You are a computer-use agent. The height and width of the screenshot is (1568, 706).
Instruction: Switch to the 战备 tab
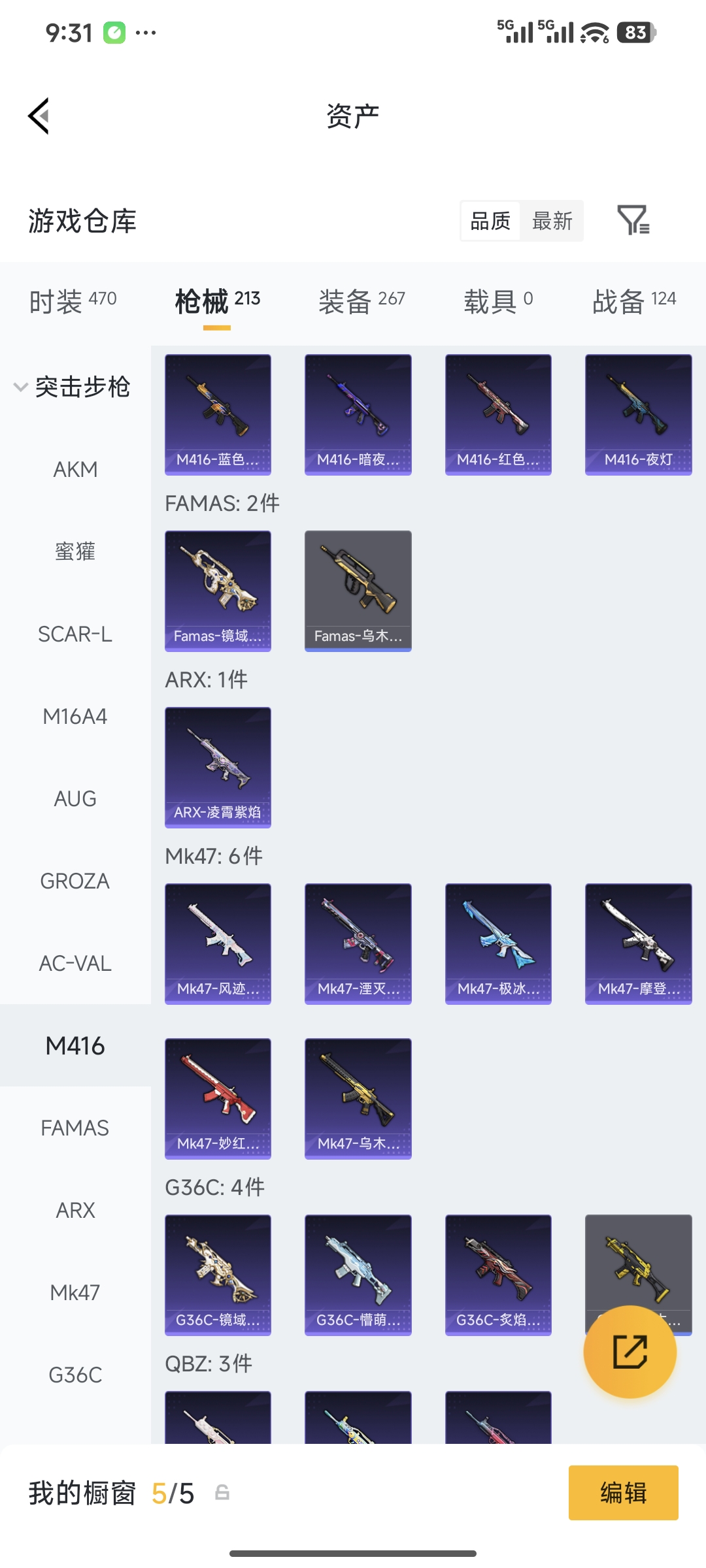point(633,301)
